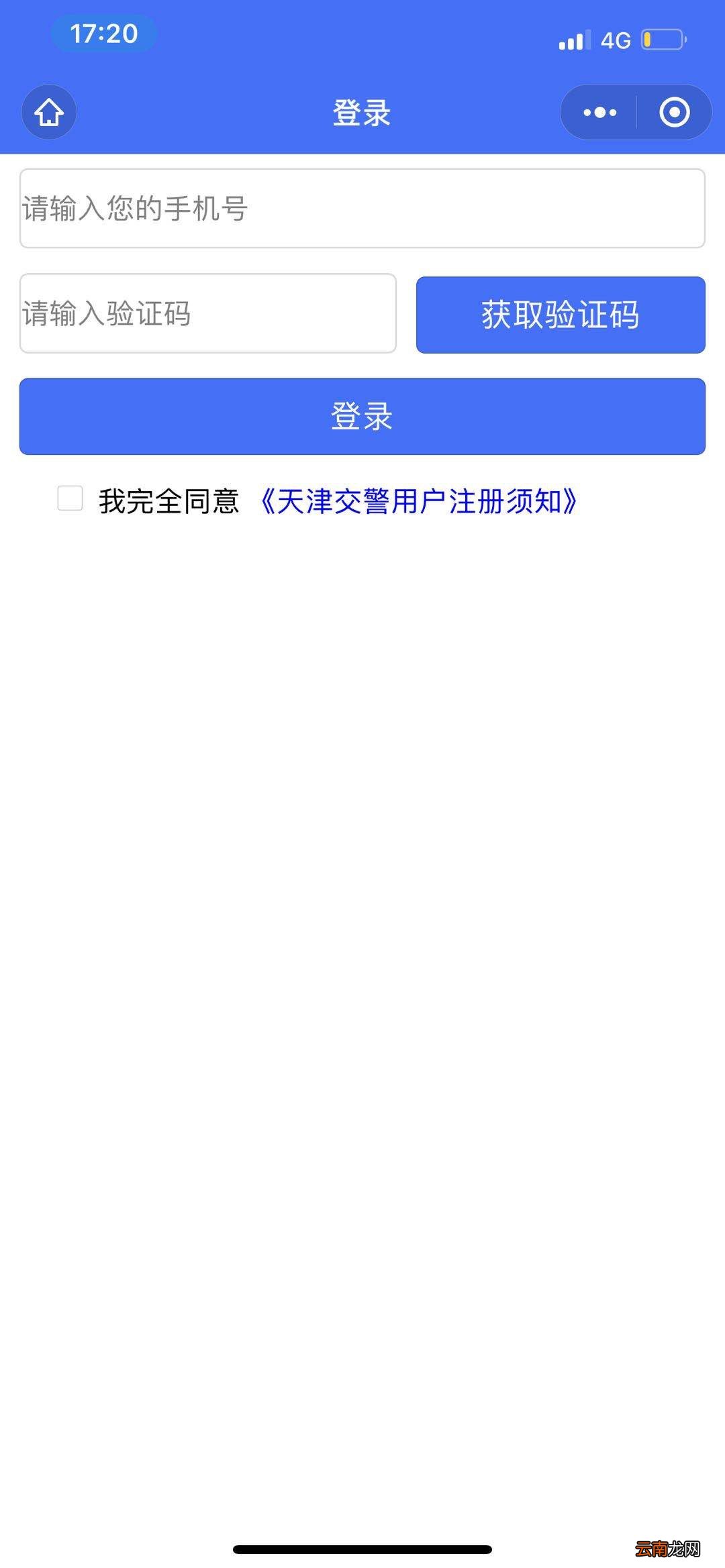Tap the verification code input field
The image size is (725, 1568).
pos(208,314)
